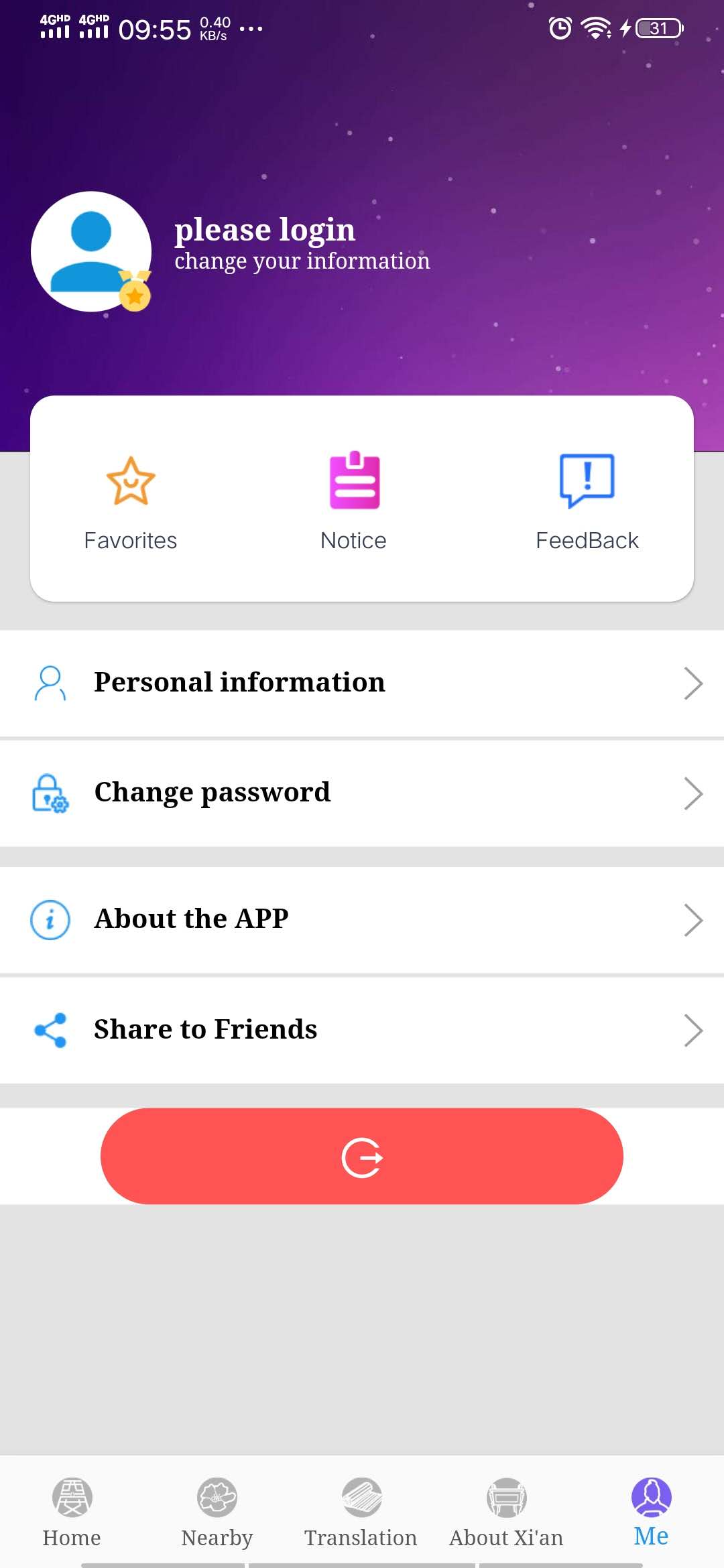724x1568 pixels.
Task: Tap the red logout button
Action: tap(362, 1156)
